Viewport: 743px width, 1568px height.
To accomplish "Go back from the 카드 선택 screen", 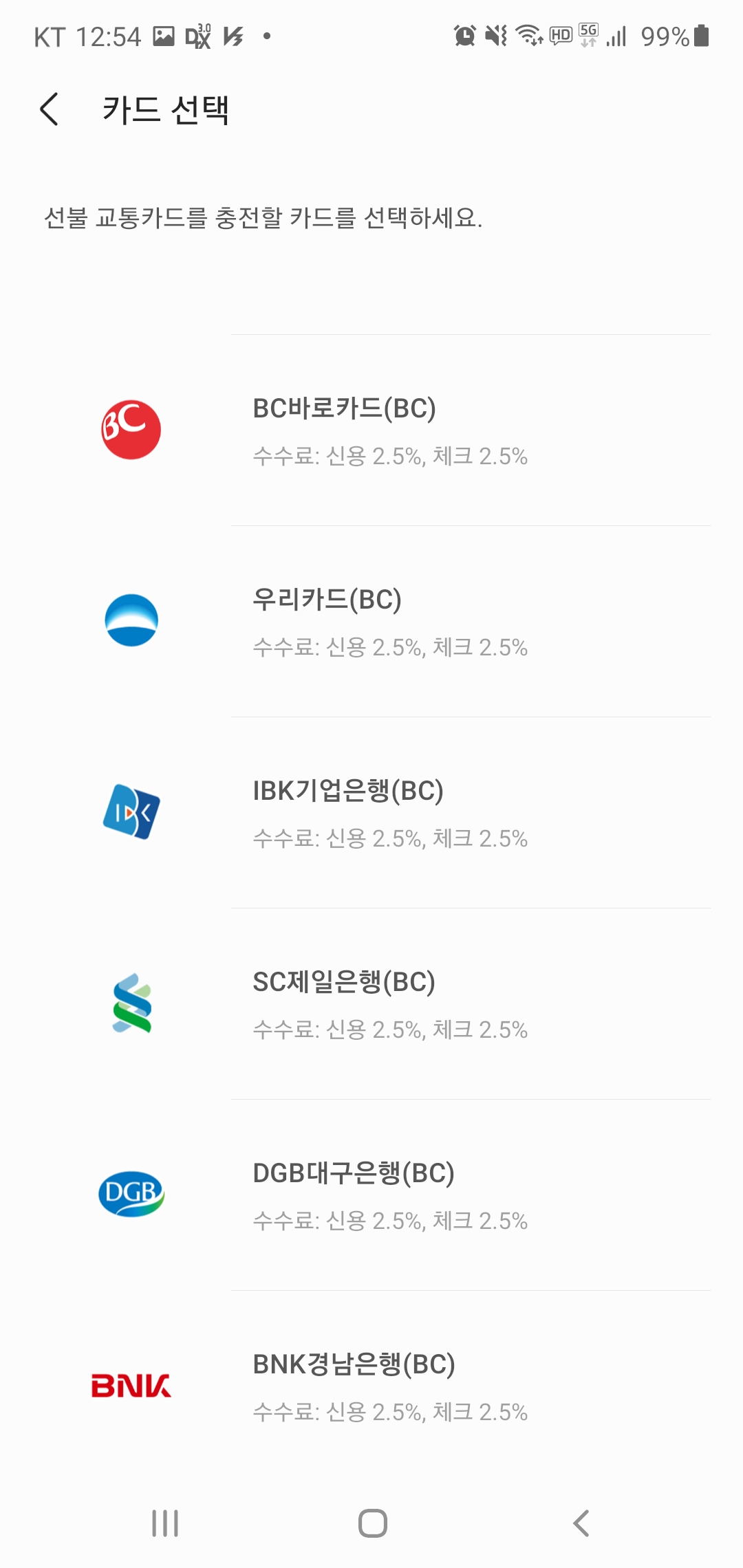I will click(50, 109).
